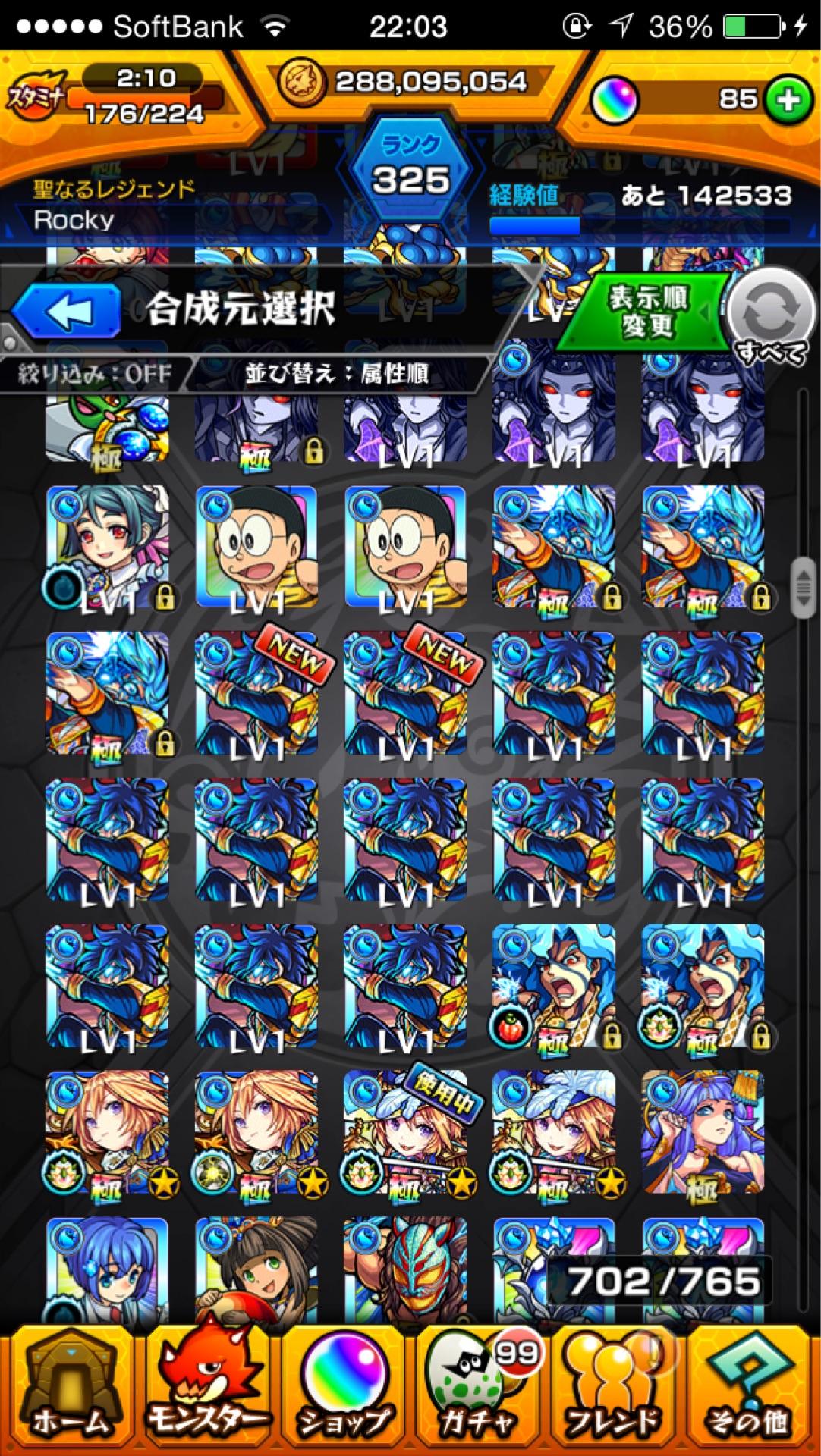
Task: Open the ショップ tab
Action: click(x=343, y=1390)
